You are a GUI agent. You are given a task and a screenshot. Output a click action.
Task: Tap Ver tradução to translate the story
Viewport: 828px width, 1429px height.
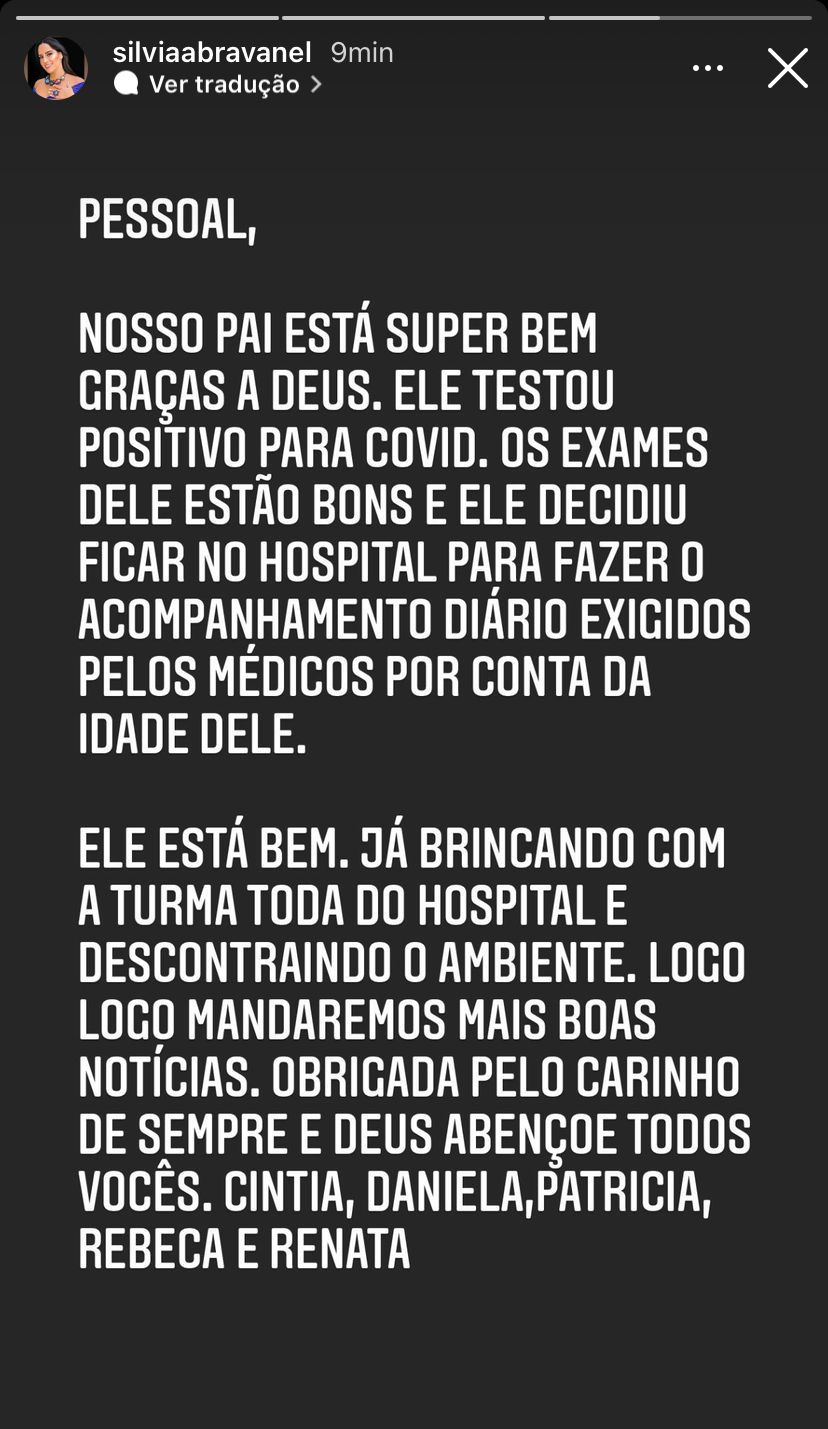223,85
